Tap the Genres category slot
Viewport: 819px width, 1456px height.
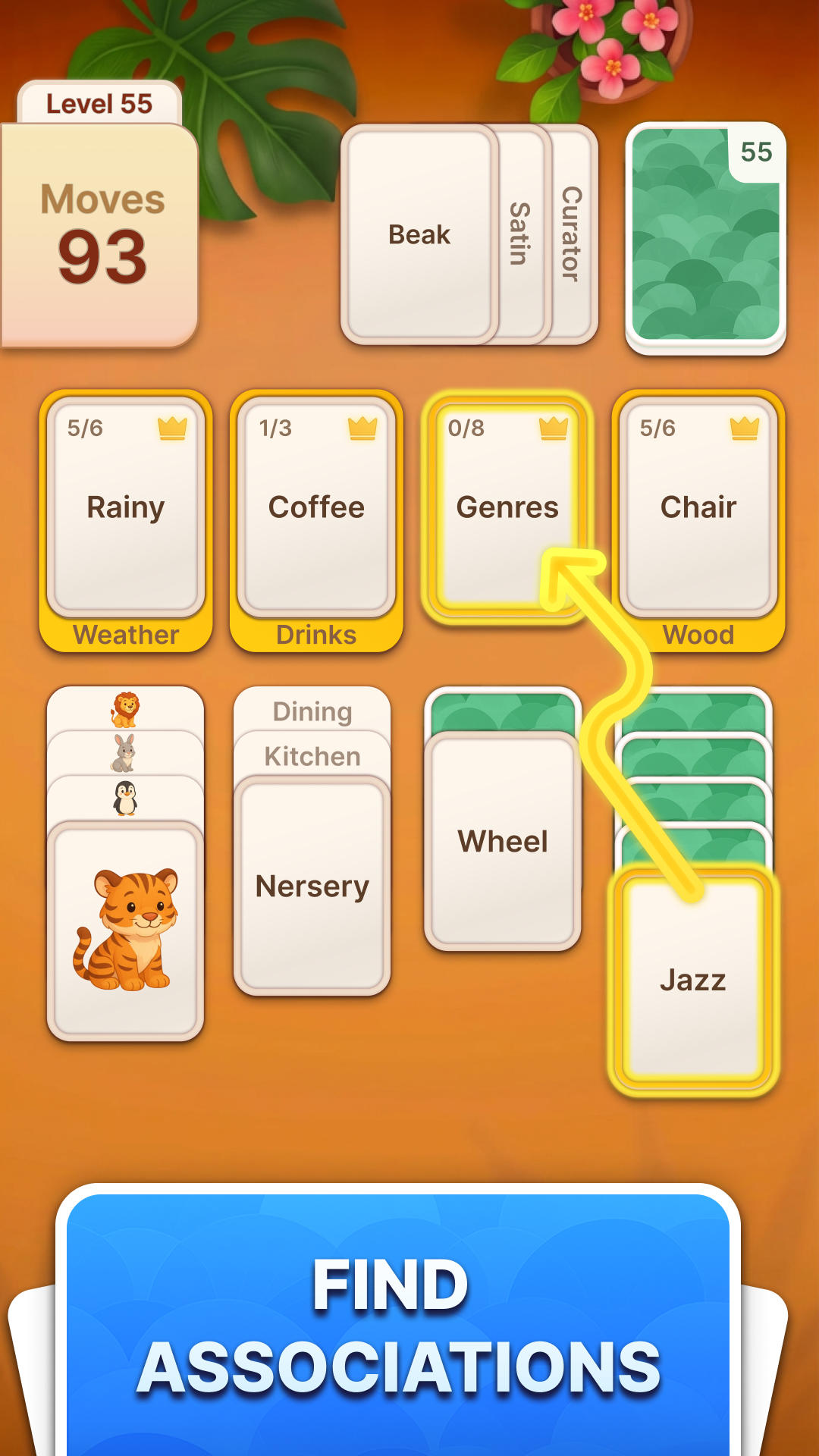coord(507,507)
